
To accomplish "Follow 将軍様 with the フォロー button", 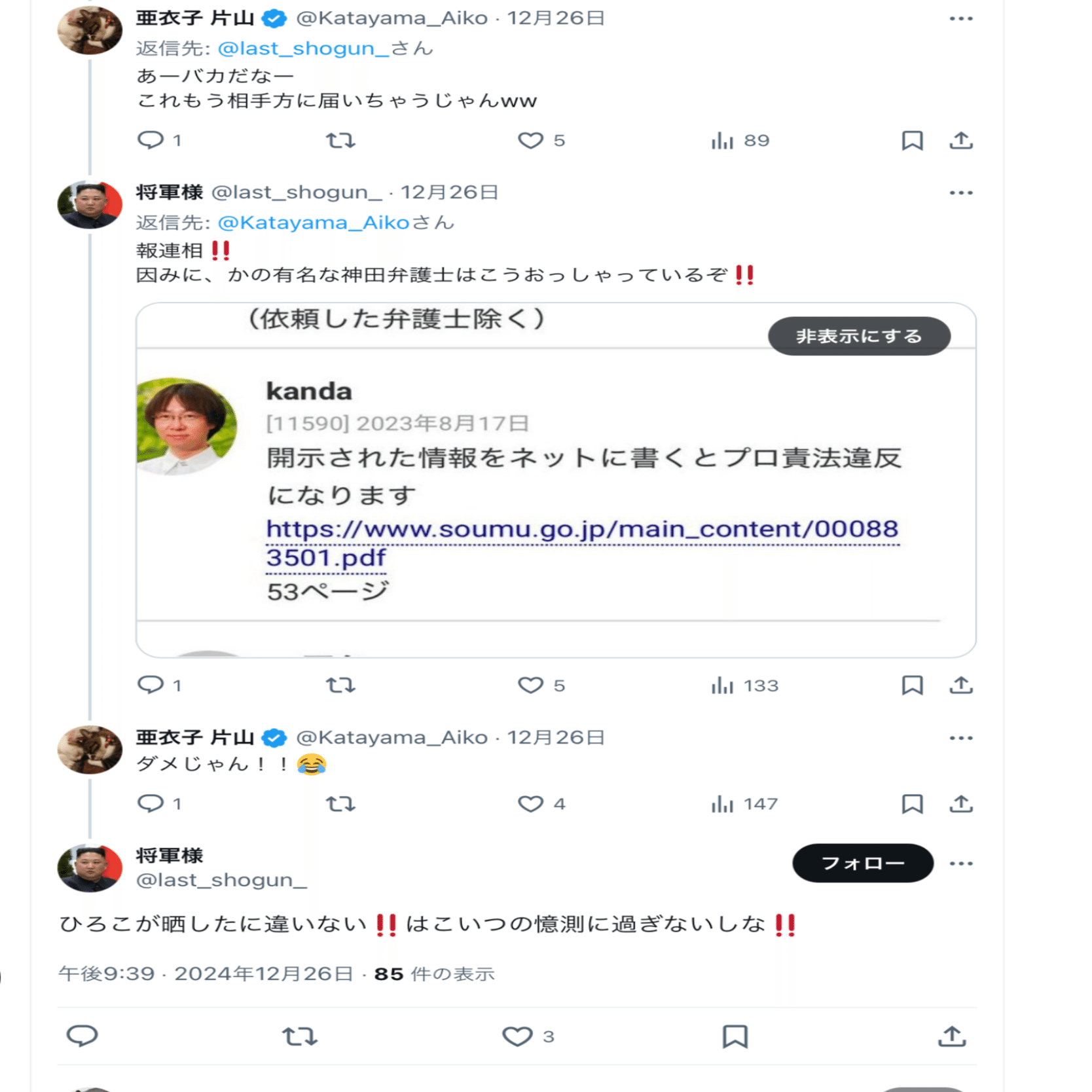I will (x=862, y=863).
